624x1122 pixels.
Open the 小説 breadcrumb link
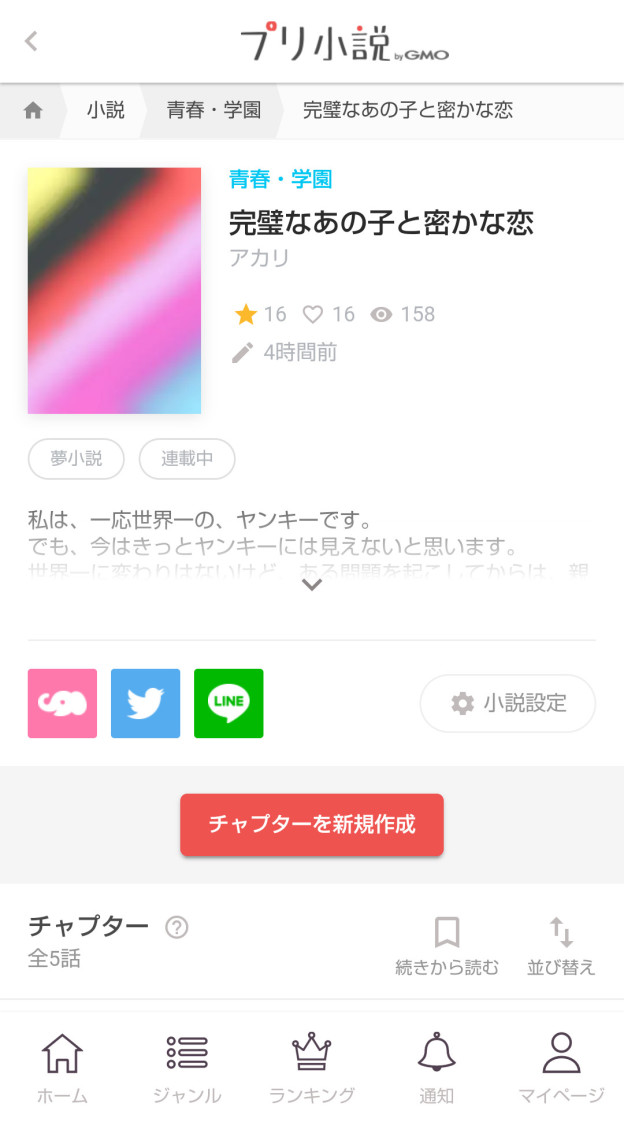point(105,111)
